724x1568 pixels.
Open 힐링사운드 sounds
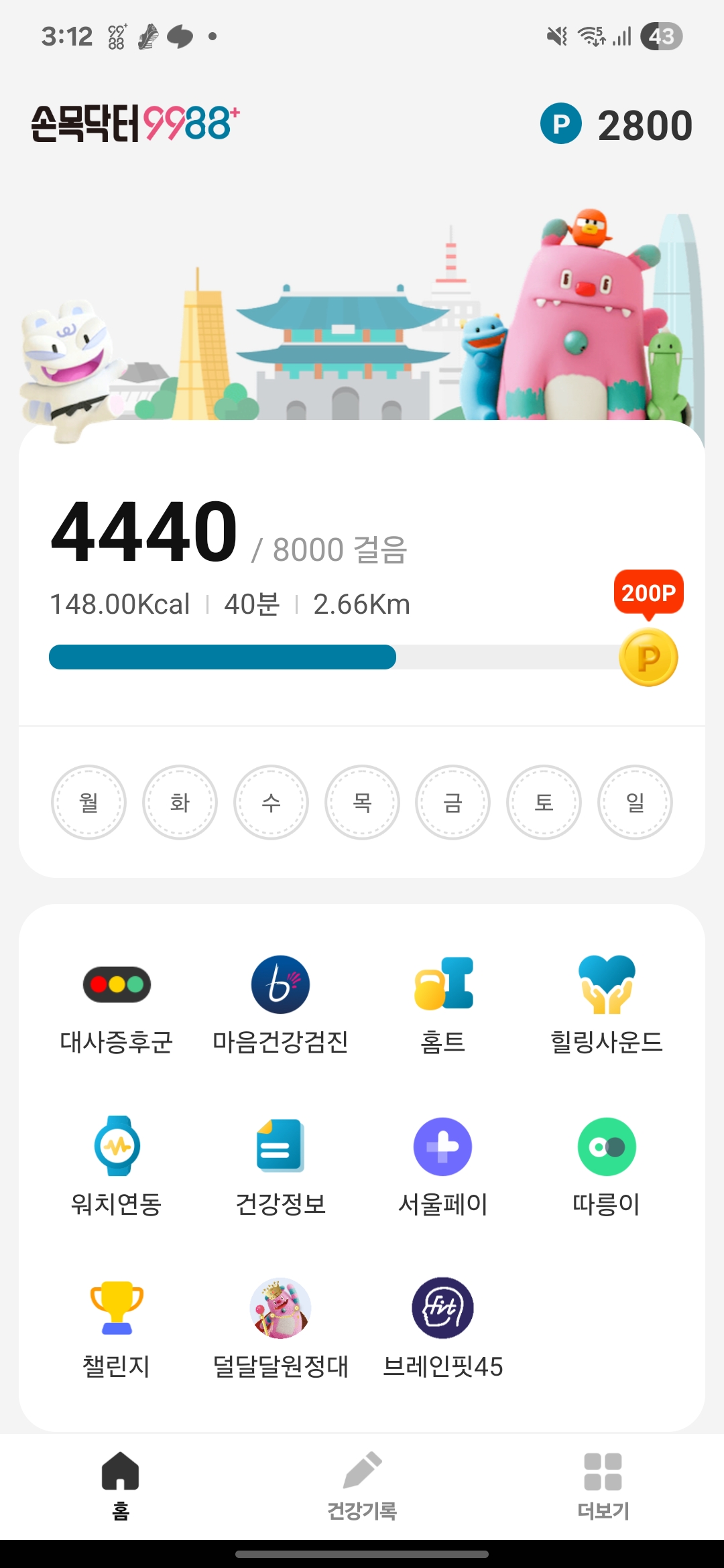(x=607, y=1004)
